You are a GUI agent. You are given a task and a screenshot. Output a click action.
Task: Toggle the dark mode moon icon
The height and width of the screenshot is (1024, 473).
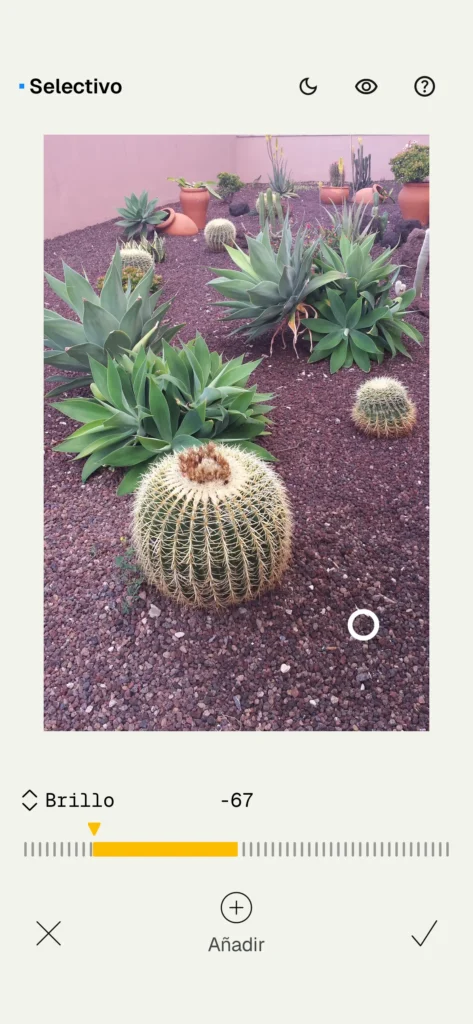pos(308,86)
